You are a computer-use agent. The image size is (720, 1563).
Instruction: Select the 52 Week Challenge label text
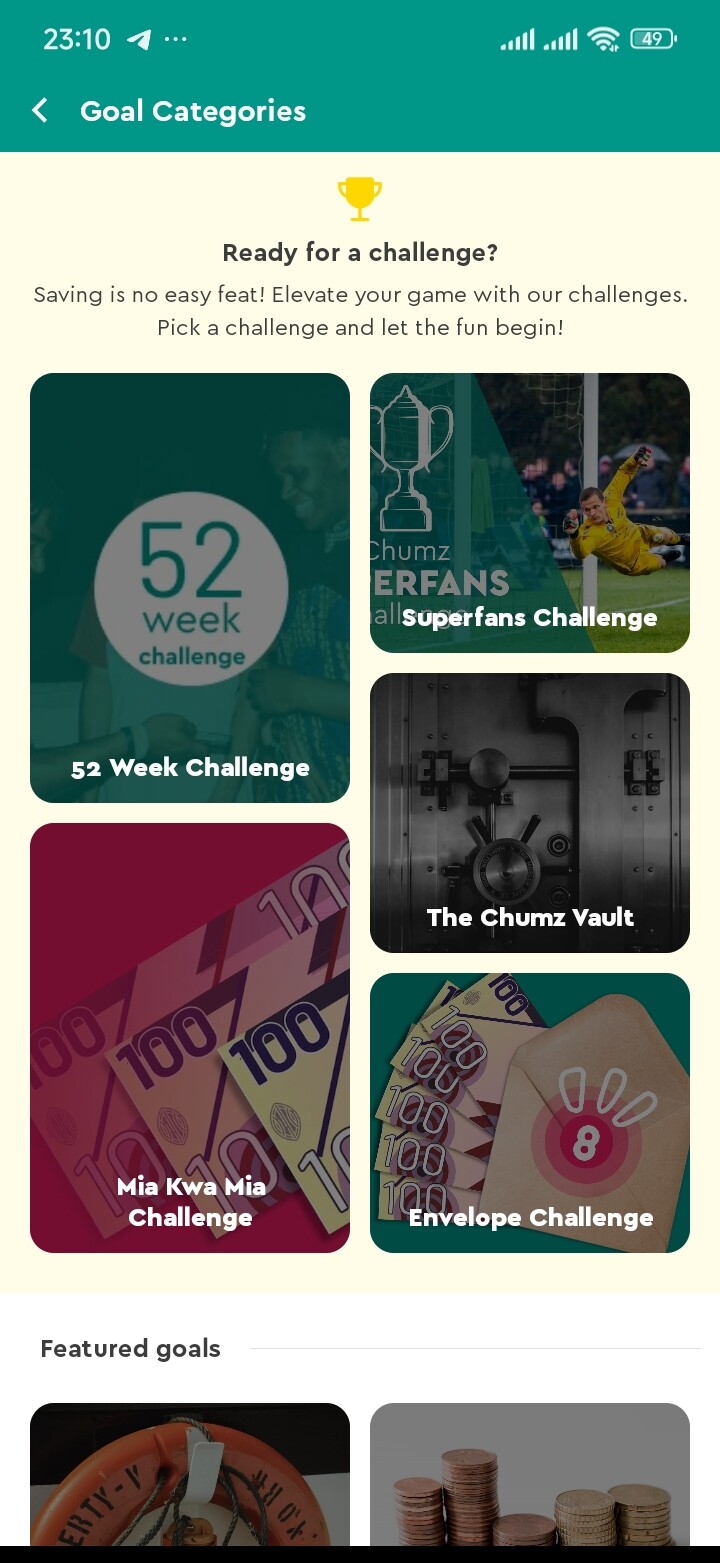tap(190, 768)
